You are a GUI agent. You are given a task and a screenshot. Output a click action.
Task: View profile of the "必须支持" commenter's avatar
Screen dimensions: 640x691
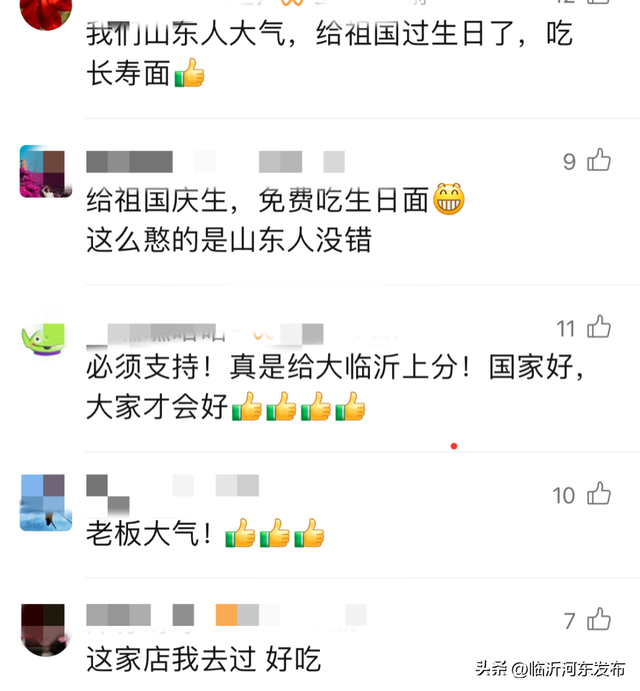tap(44, 338)
